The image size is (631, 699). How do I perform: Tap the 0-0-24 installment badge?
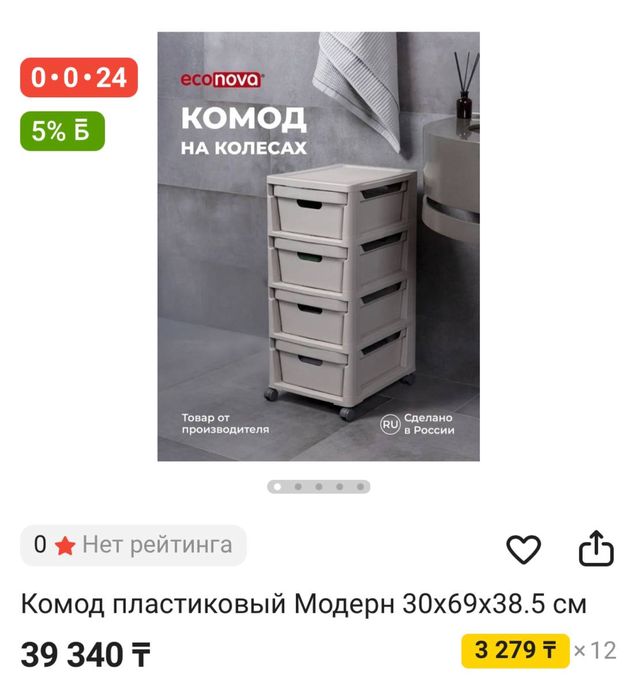click(79, 77)
